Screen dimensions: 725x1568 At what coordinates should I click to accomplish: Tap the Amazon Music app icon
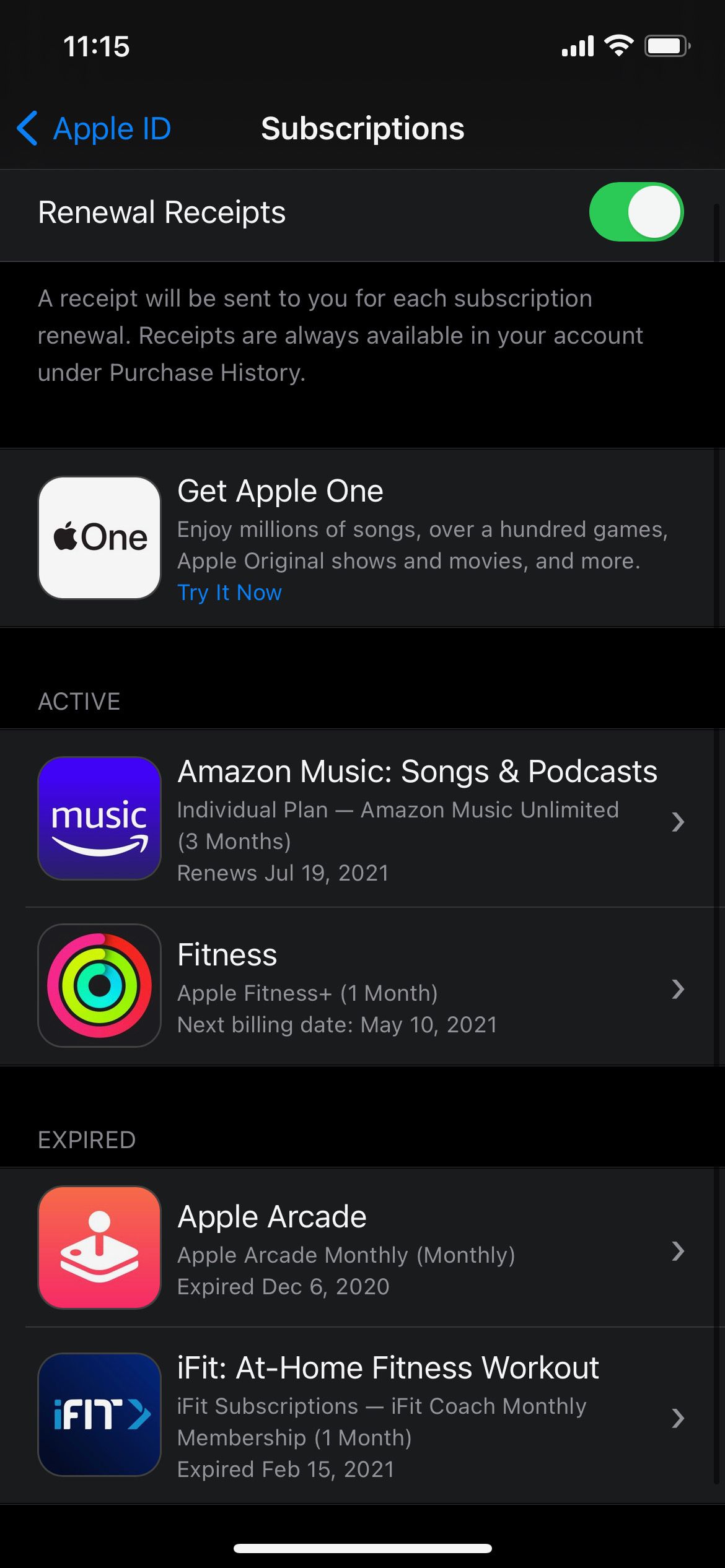(99, 817)
